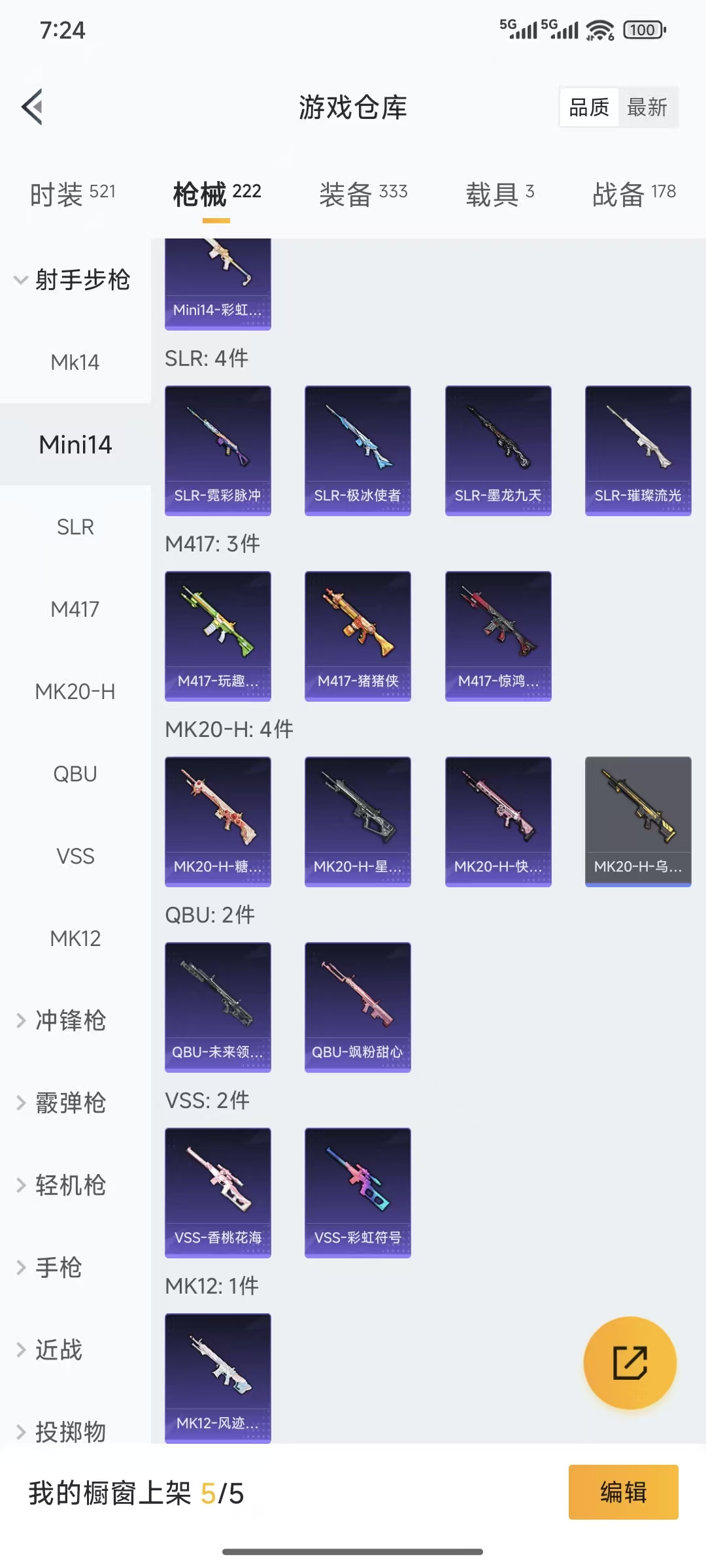The image size is (706, 1568).
Task: Sort items by 最新
Action: point(647,107)
